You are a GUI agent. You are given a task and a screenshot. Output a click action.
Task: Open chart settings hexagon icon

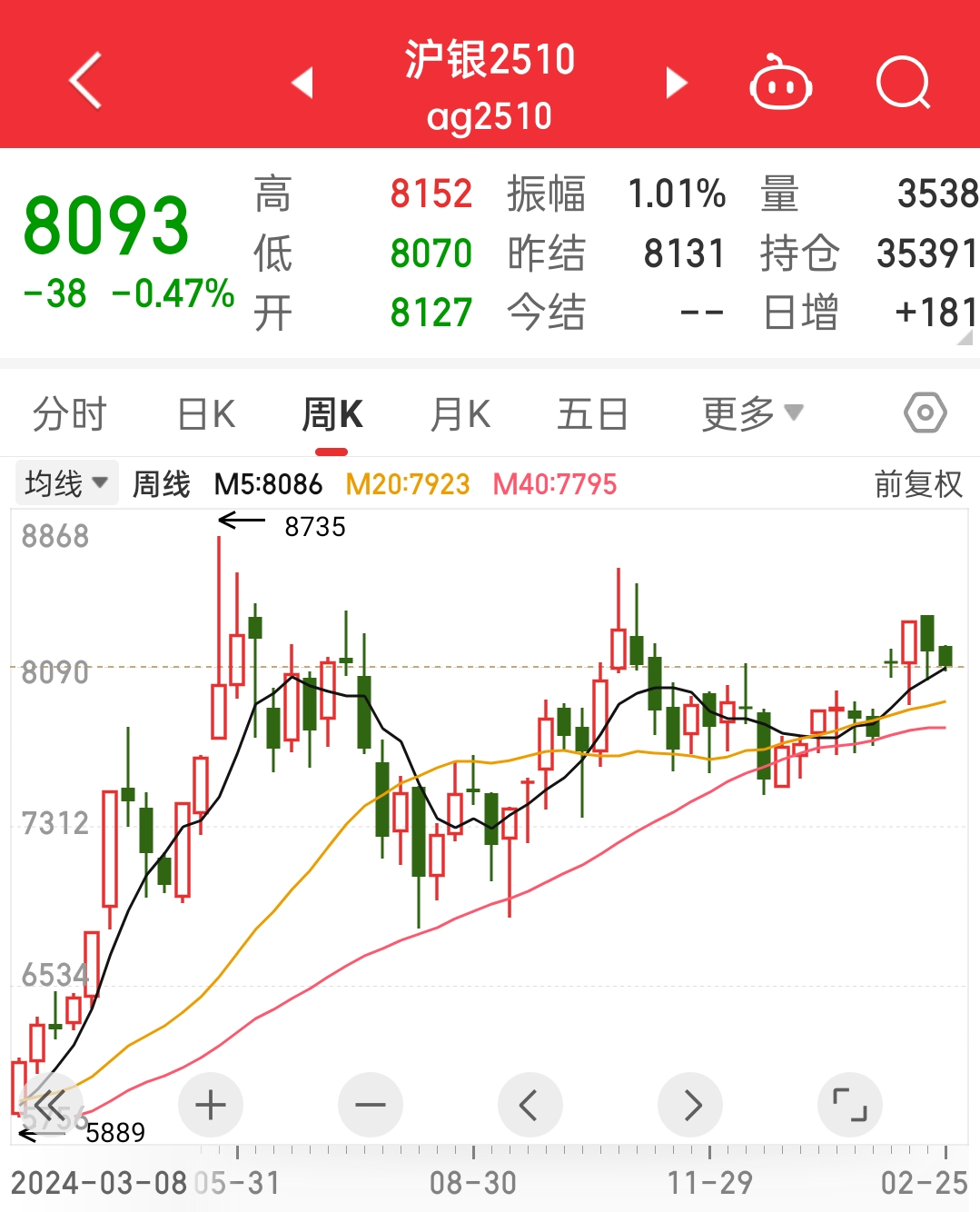pyautogui.click(x=925, y=413)
